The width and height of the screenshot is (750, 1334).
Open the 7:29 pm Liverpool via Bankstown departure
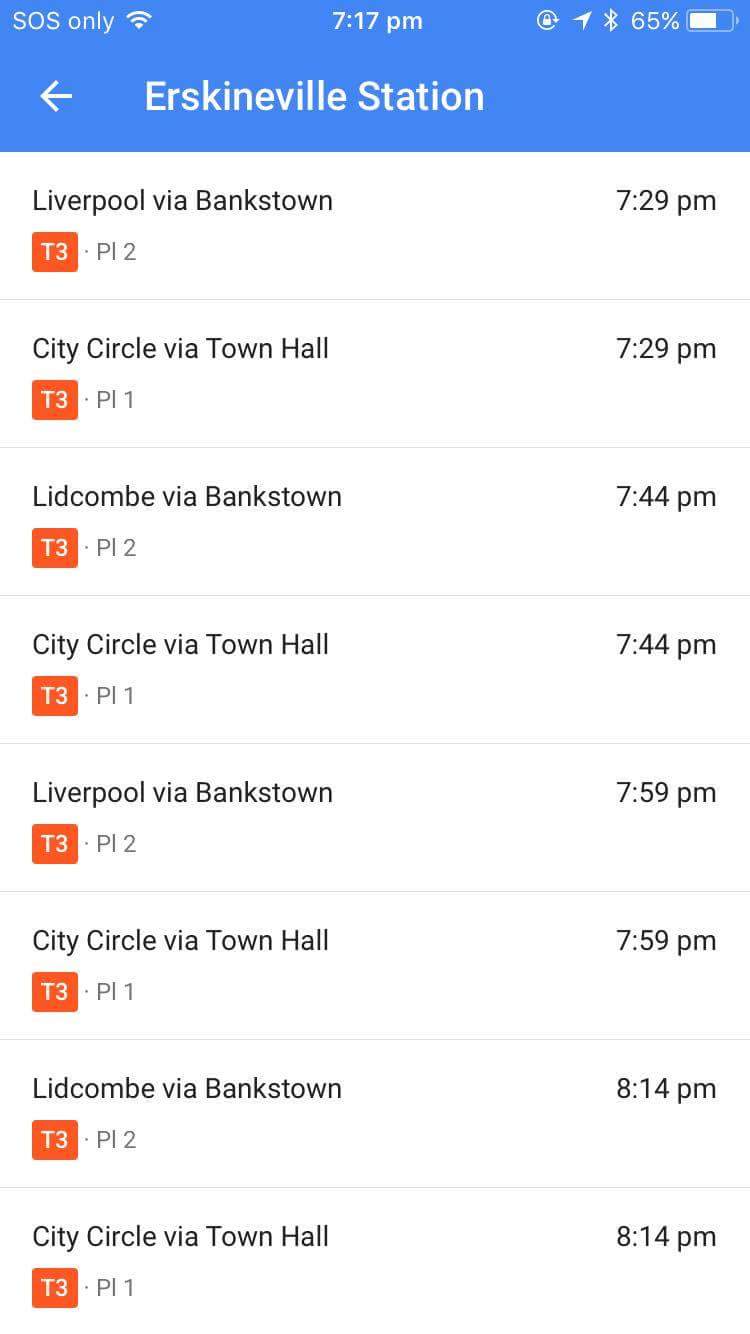pyautogui.click(x=375, y=226)
